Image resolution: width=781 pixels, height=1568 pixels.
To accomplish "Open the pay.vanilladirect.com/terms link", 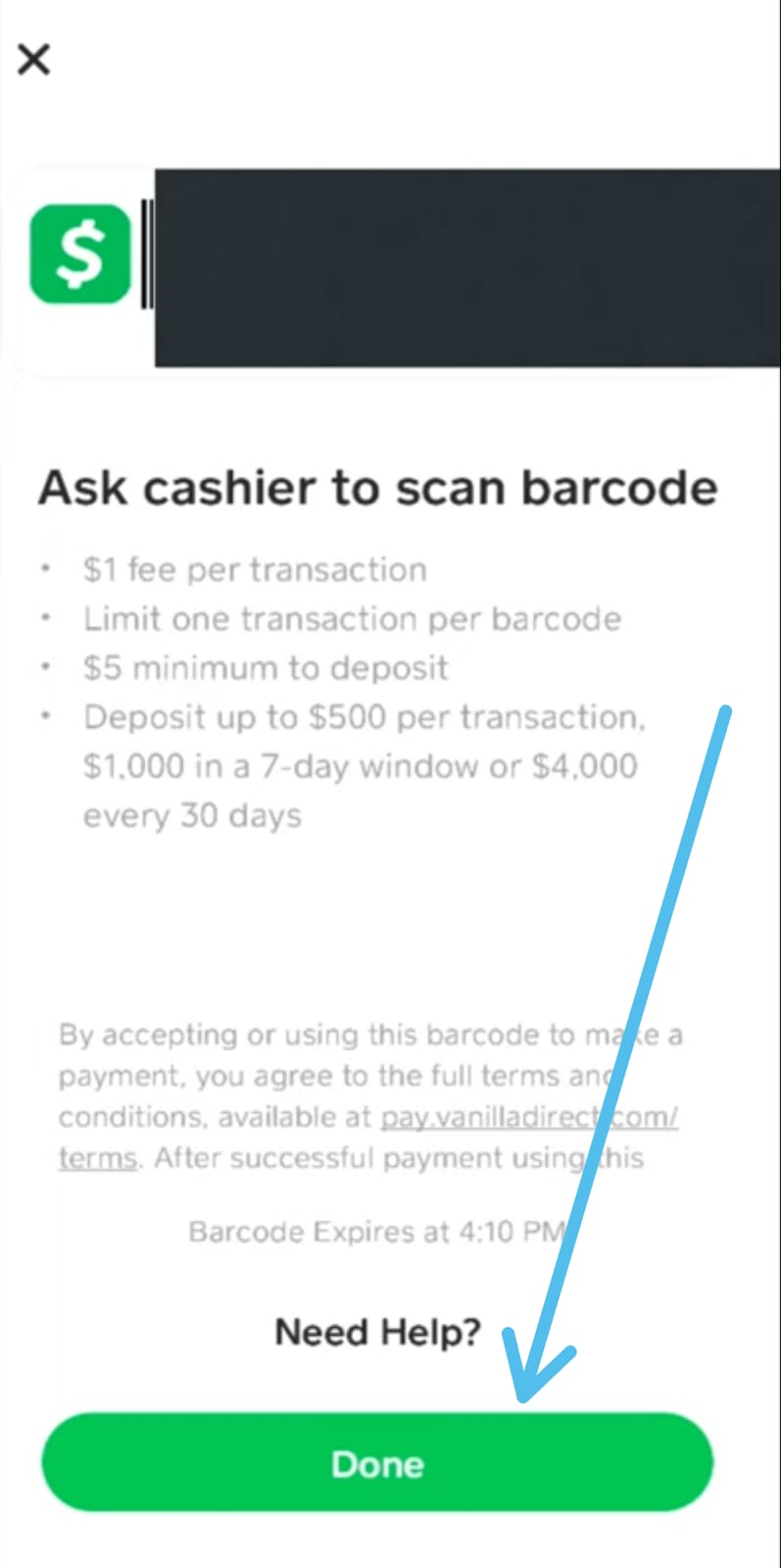I will tap(528, 1117).
